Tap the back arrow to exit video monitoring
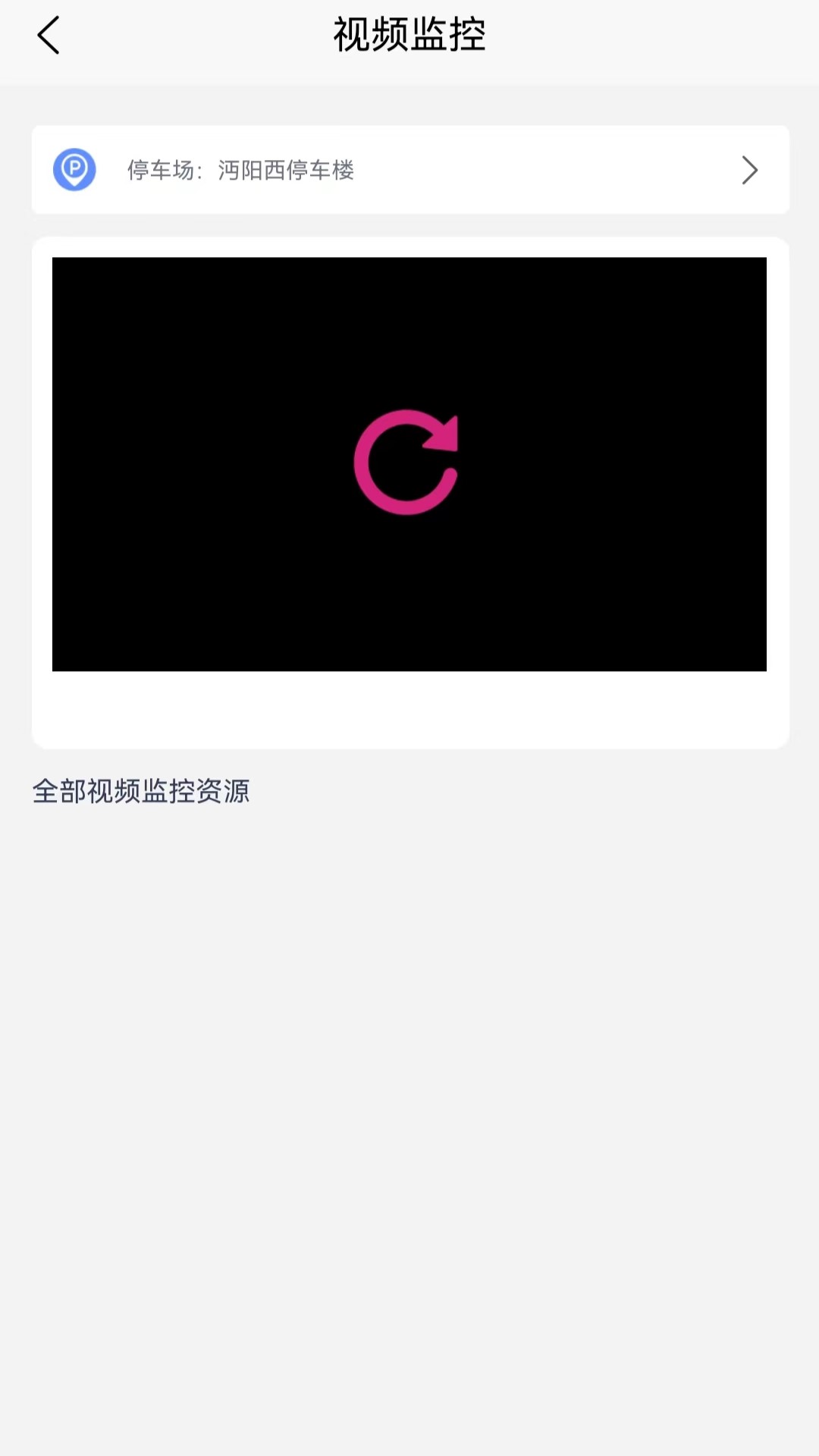 pos(48,36)
